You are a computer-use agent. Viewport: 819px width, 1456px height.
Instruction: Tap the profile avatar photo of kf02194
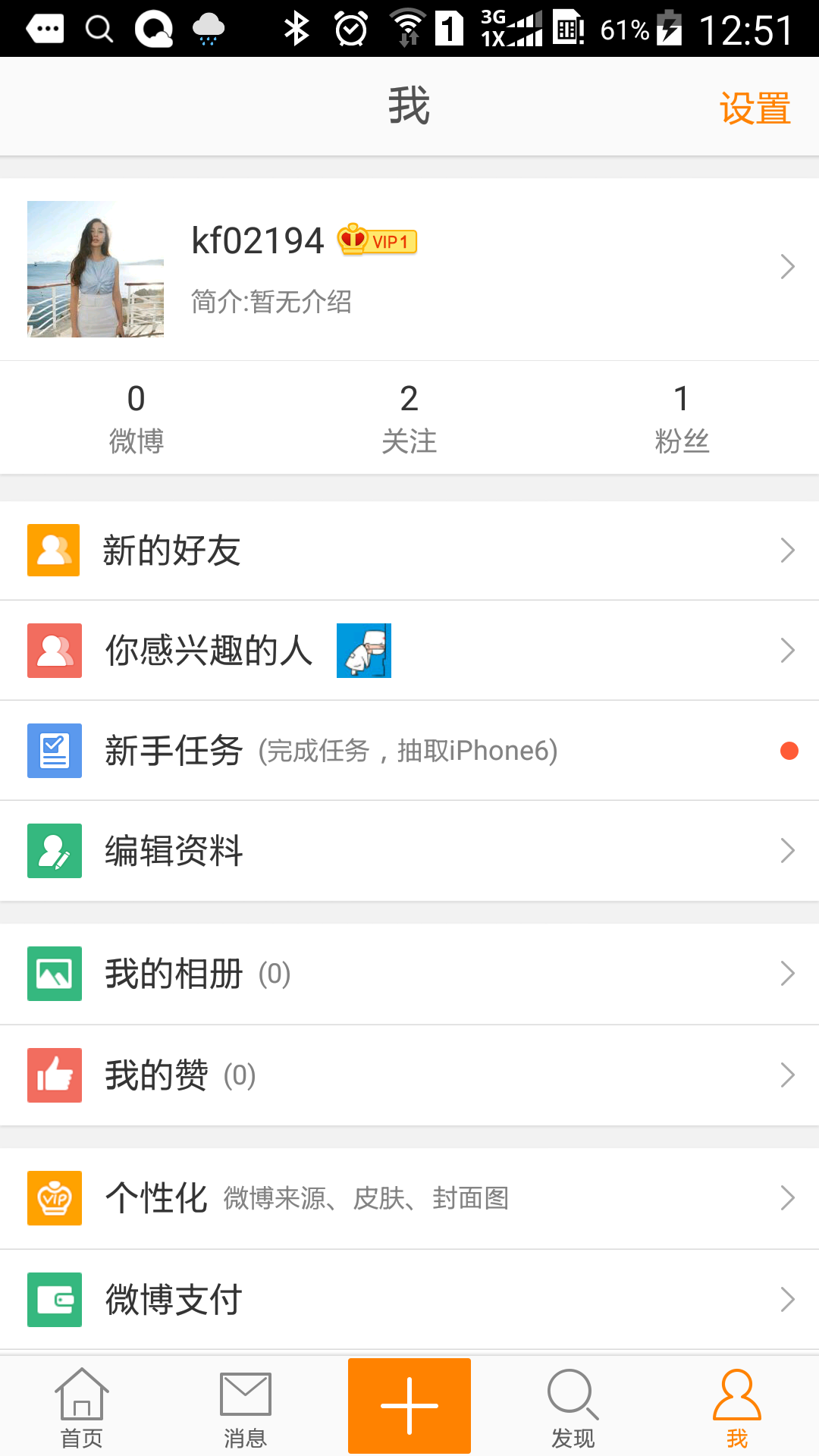click(95, 269)
